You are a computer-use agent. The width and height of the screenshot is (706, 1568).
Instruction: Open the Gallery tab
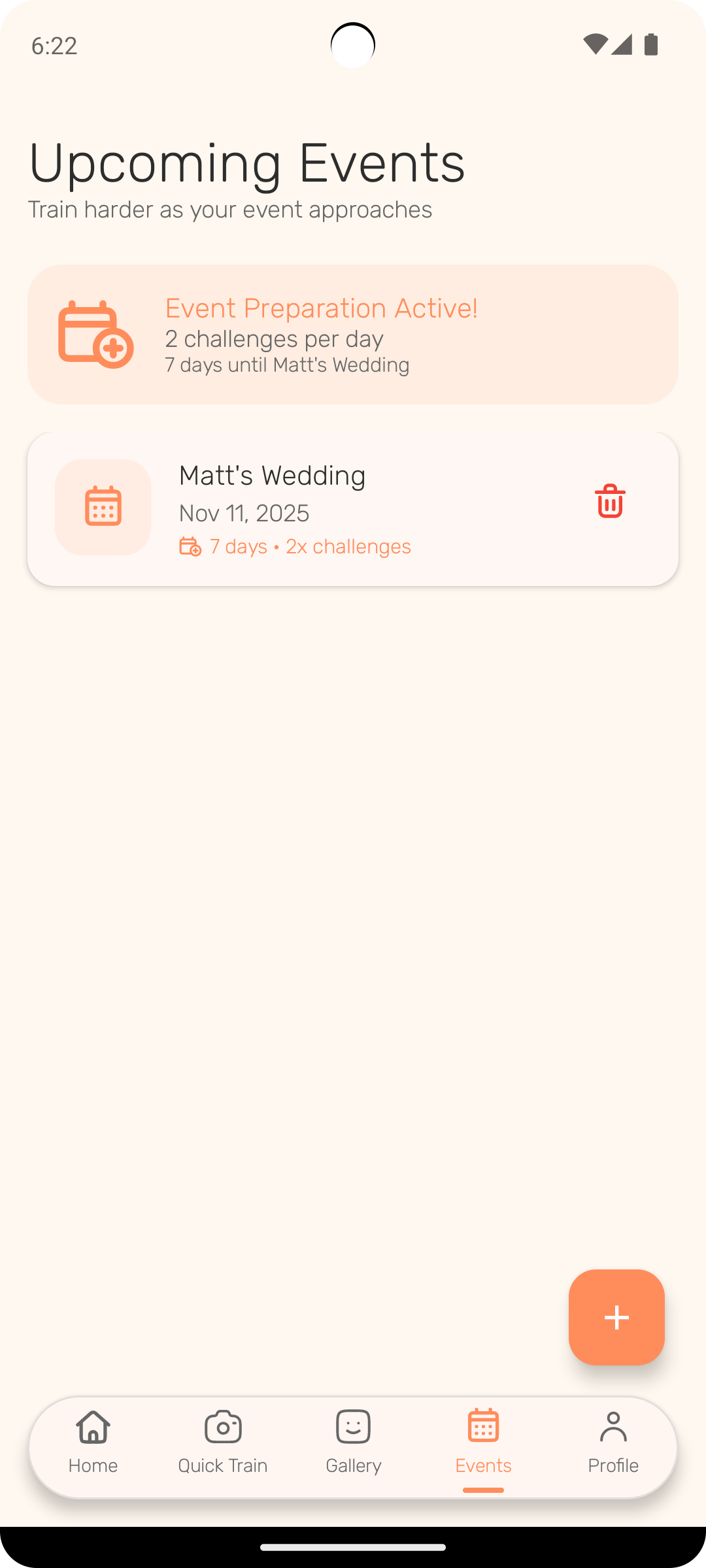(x=353, y=1441)
